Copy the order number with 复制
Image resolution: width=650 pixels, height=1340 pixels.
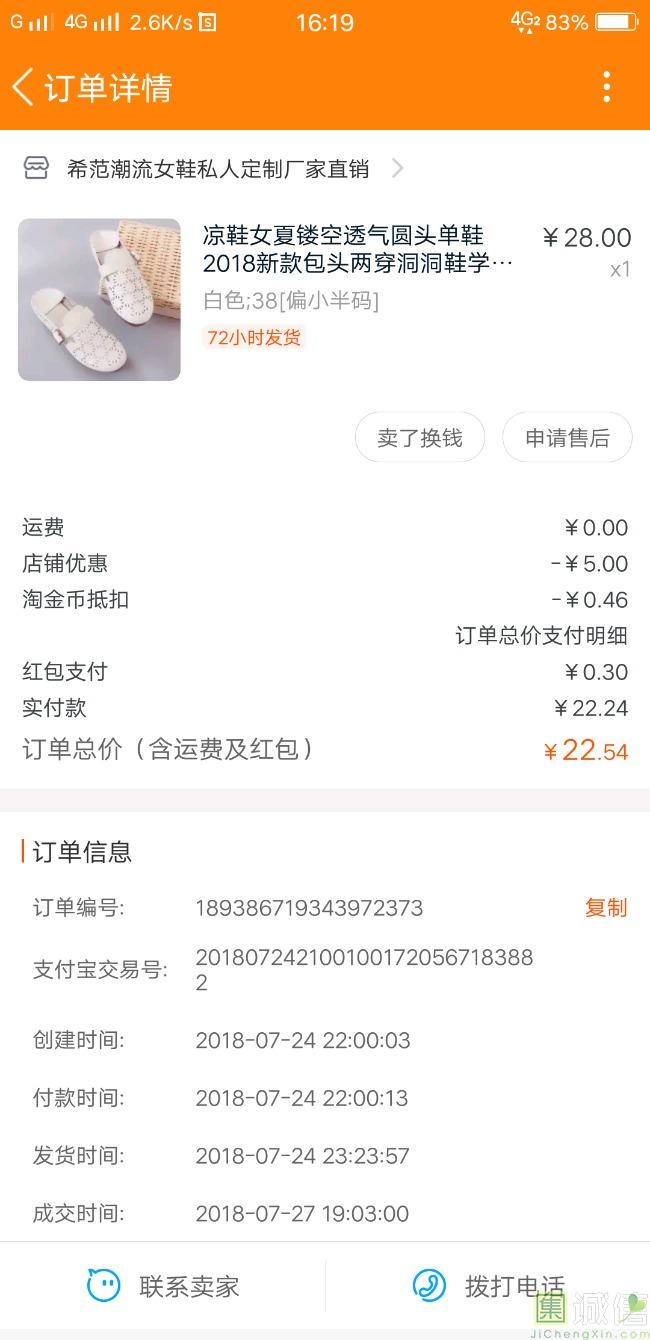(605, 908)
